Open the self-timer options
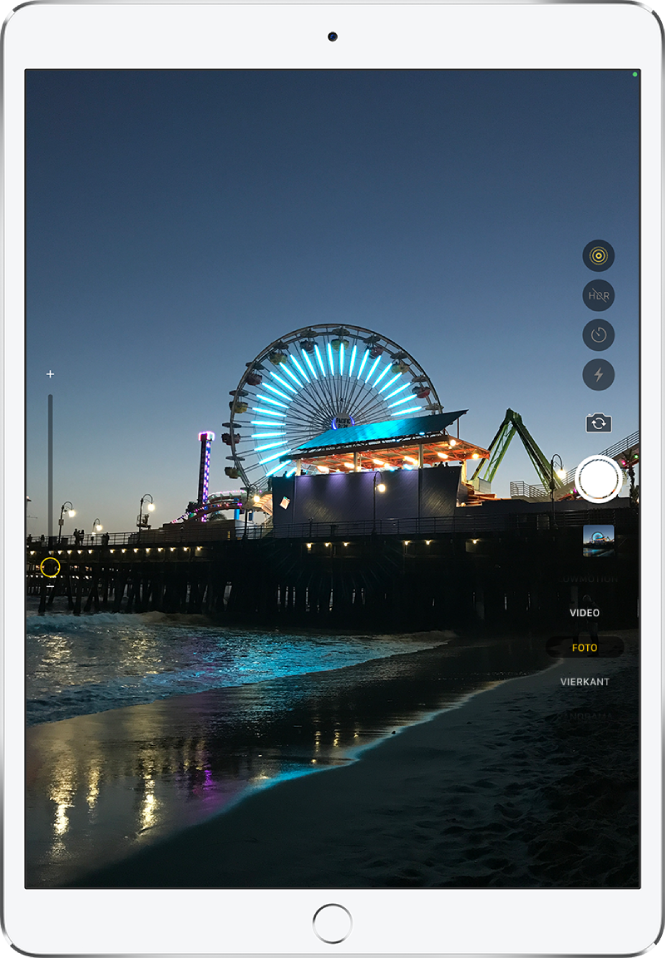The width and height of the screenshot is (665, 958). tap(598, 334)
